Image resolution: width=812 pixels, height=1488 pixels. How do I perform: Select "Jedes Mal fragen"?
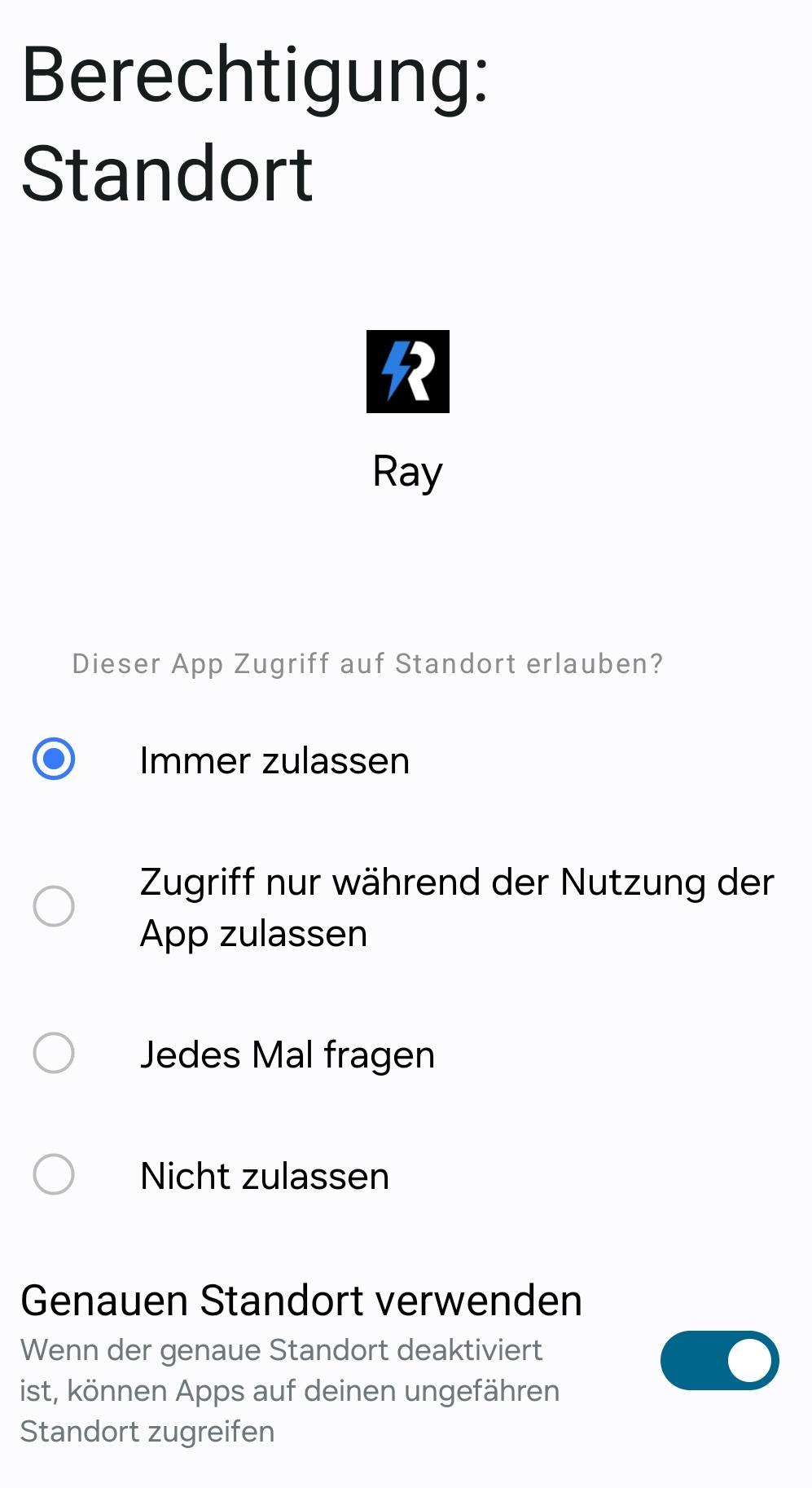pyautogui.click(x=54, y=1053)
